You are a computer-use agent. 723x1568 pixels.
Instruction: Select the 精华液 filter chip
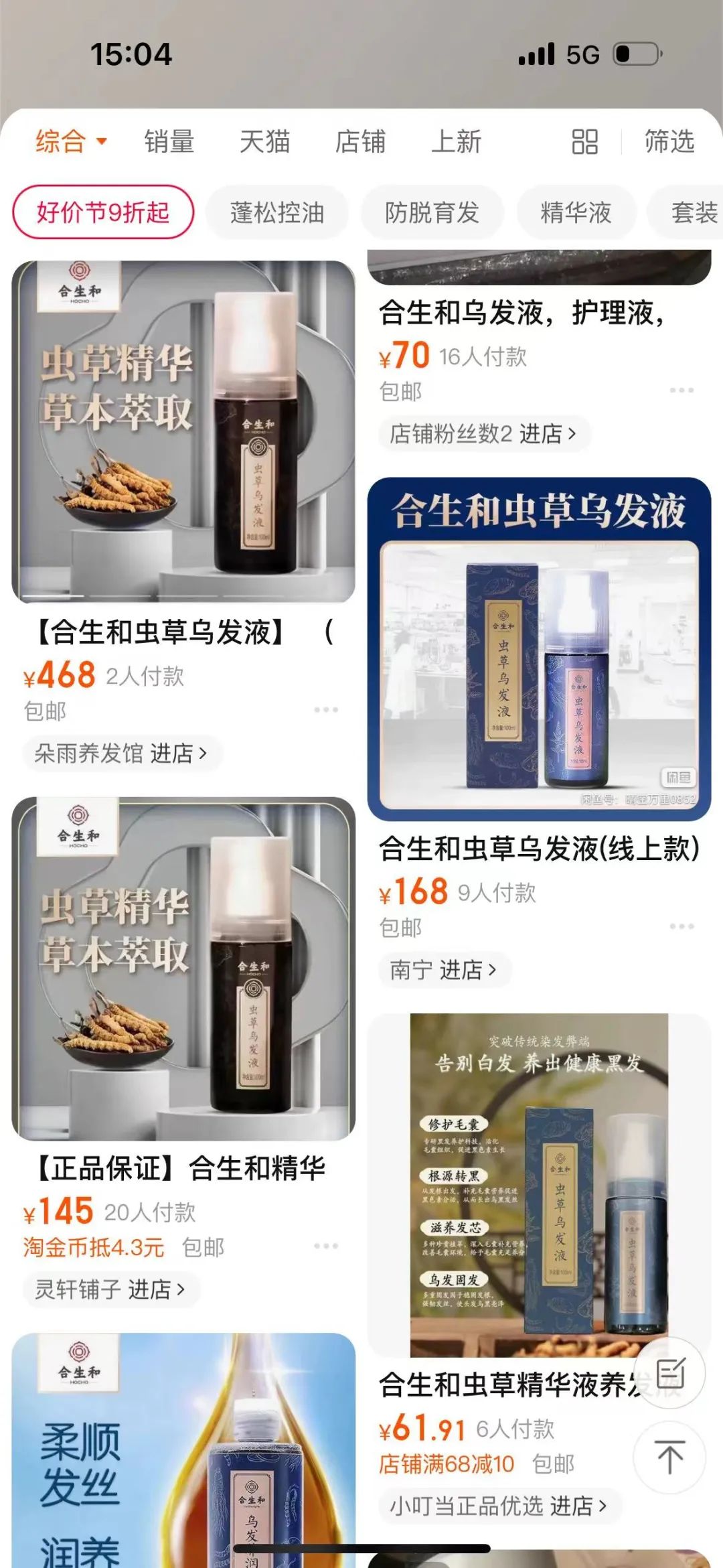(x=576, y=213)
